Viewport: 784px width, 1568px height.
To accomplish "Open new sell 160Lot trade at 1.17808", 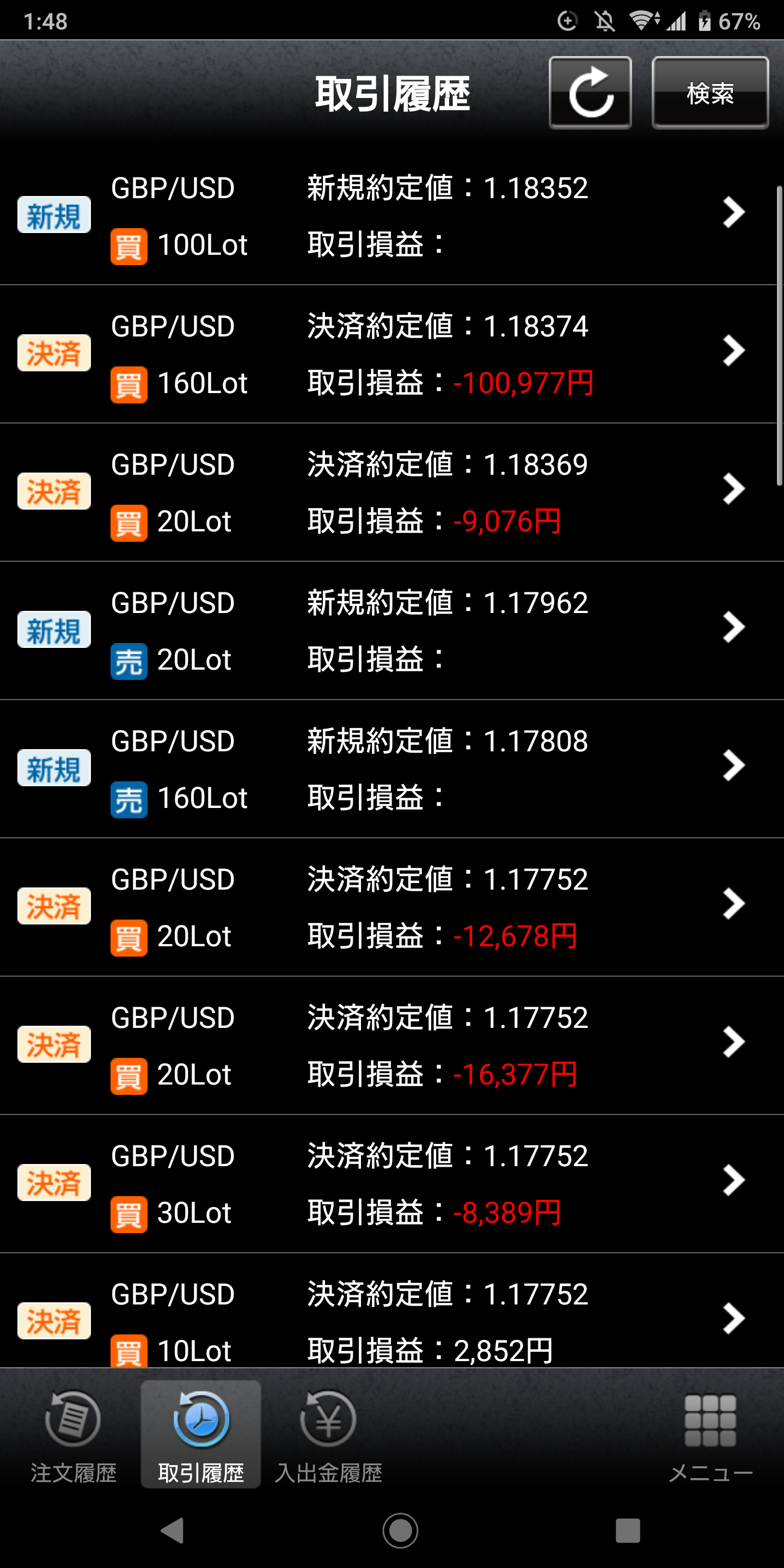I will (390, 768).
